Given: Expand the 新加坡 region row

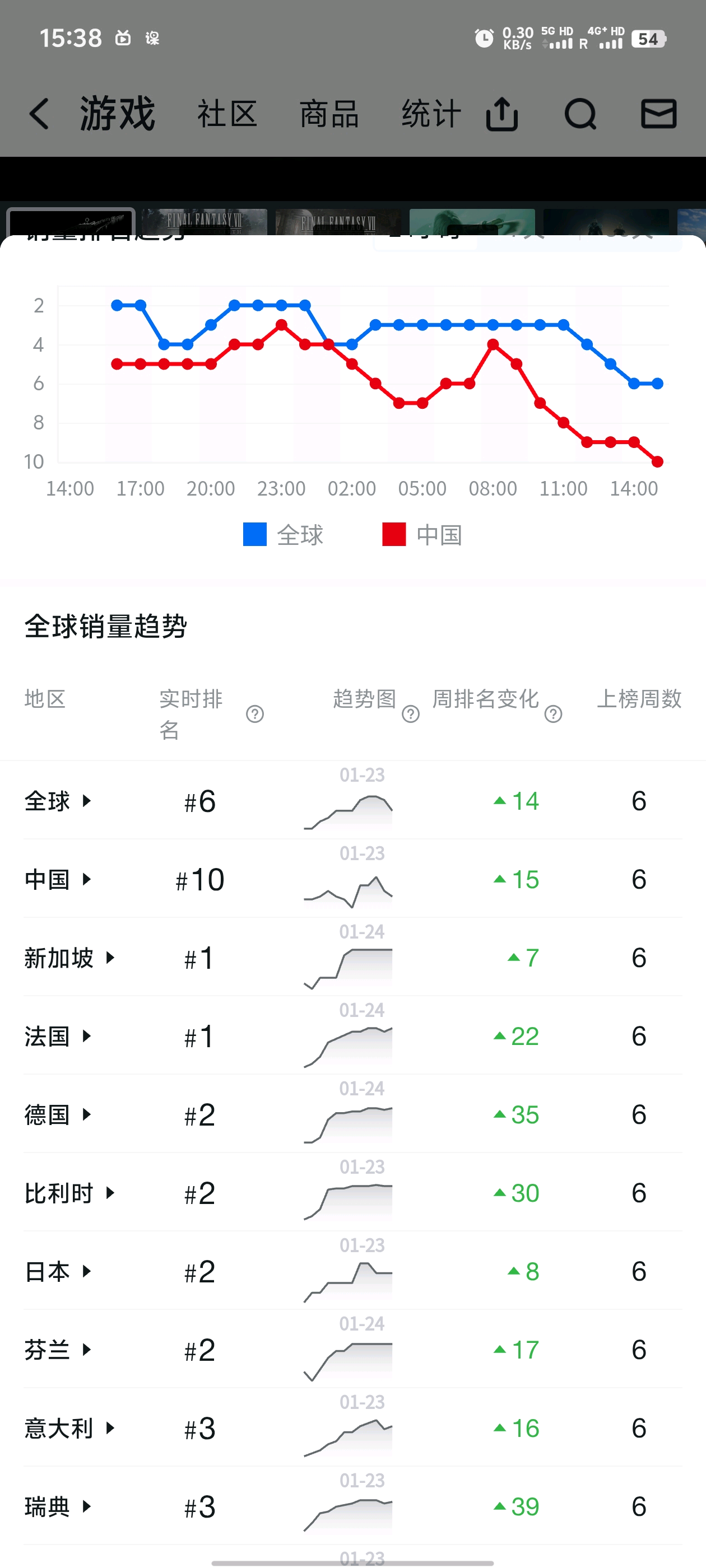Looking at the screenshot, I should tap(69, 958).
